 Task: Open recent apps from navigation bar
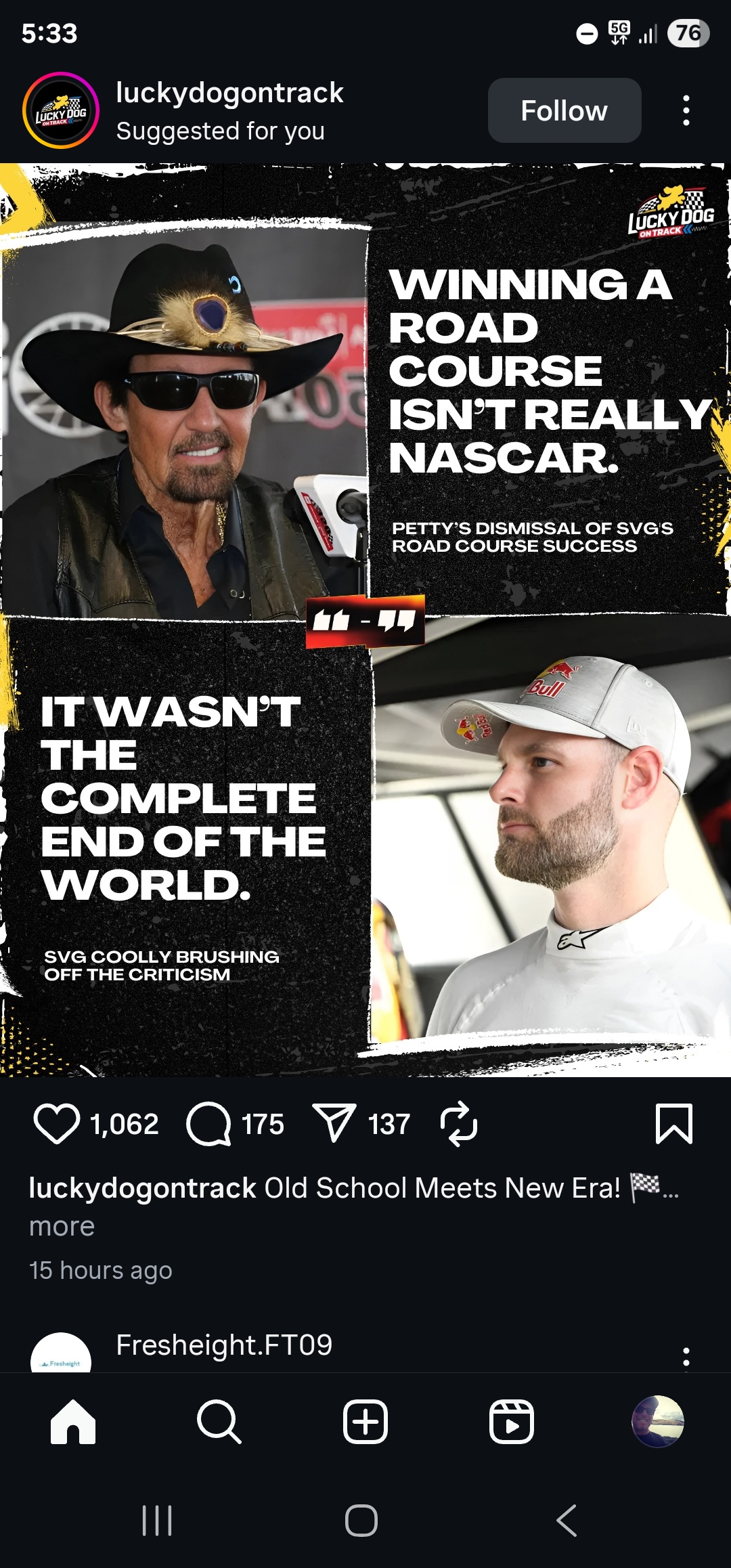(157, 1521)
